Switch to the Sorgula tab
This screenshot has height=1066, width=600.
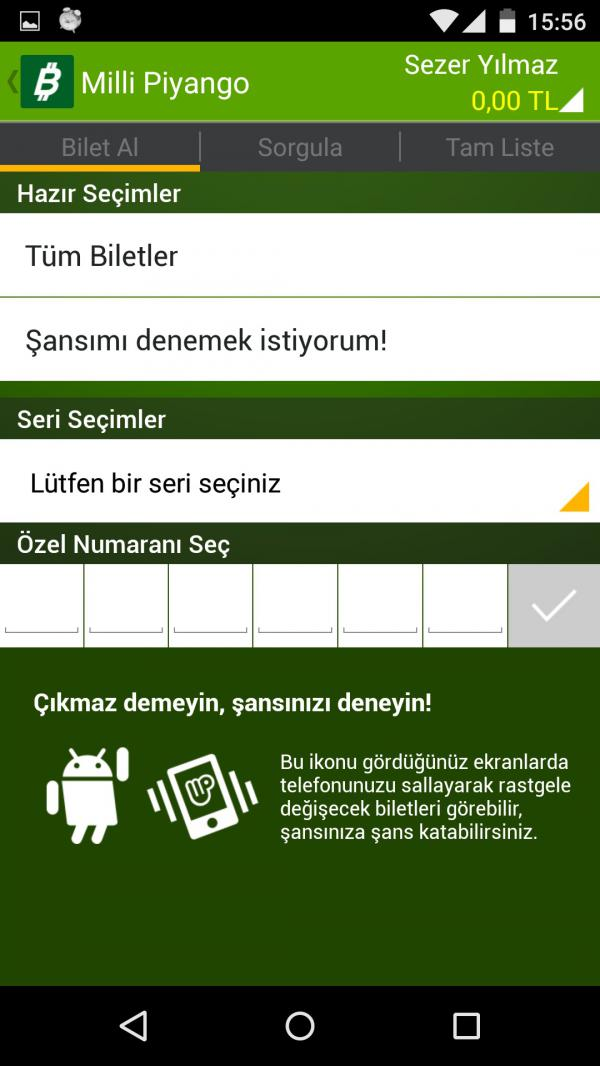click(300, 148)
